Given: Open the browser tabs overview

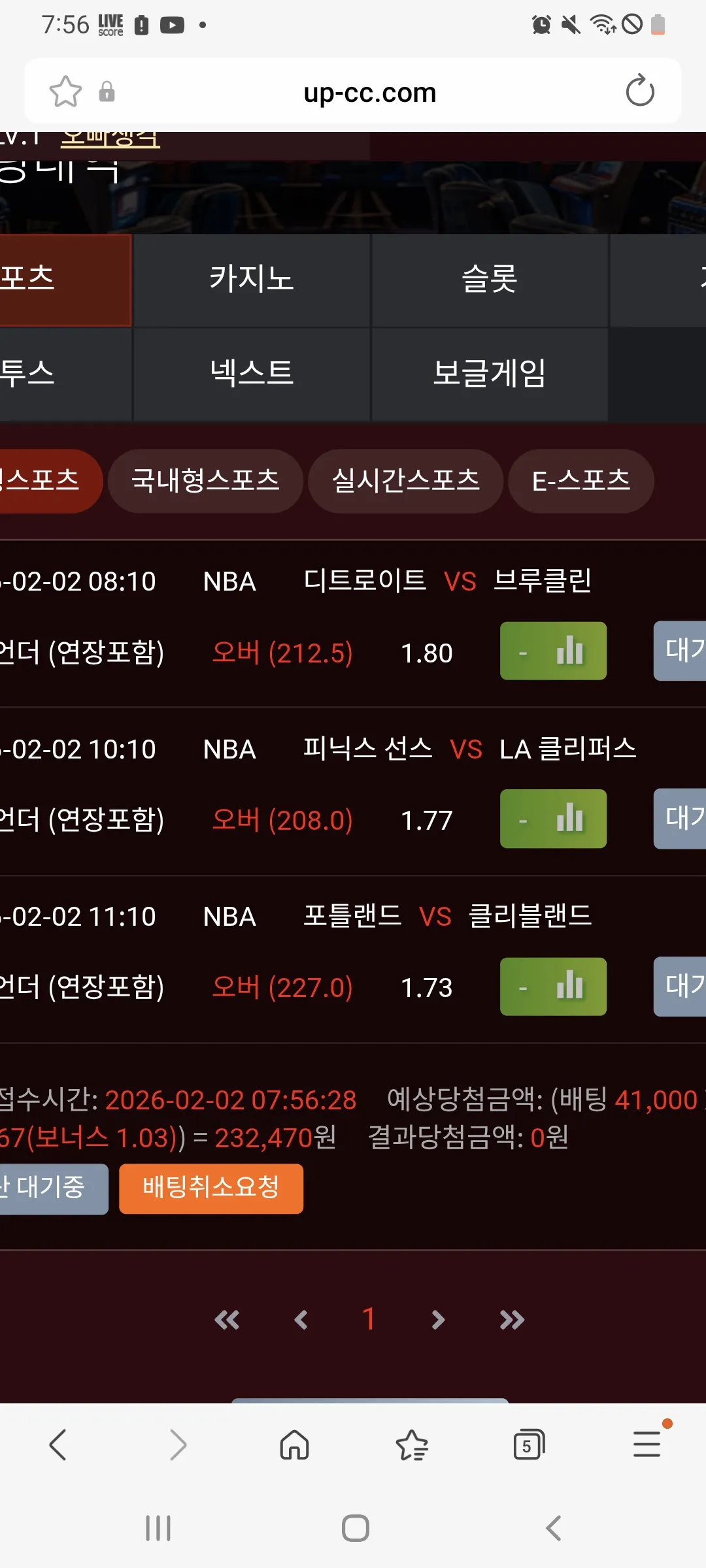Looking at the screenshot, I should (529, 1444).
